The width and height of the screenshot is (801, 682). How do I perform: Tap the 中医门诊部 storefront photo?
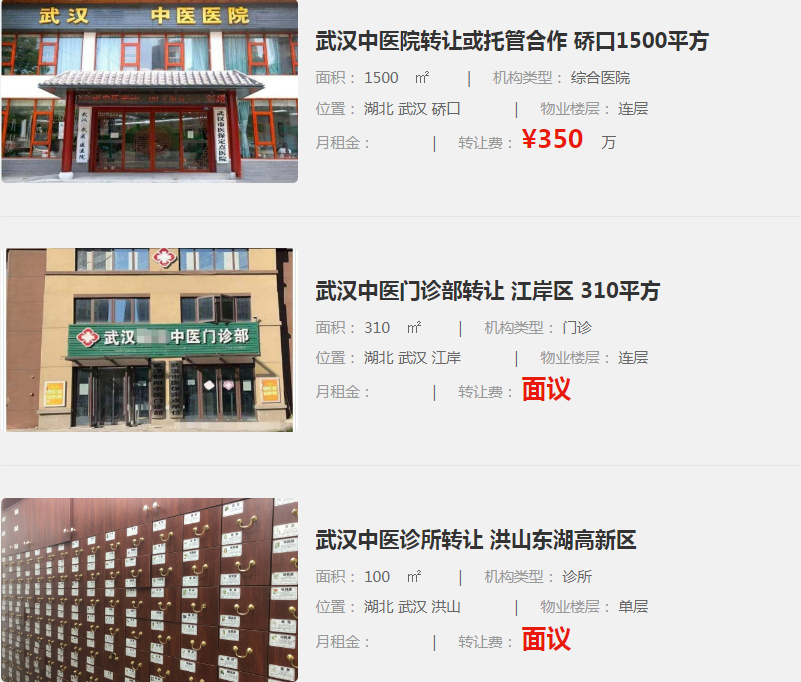coord(150,340)
